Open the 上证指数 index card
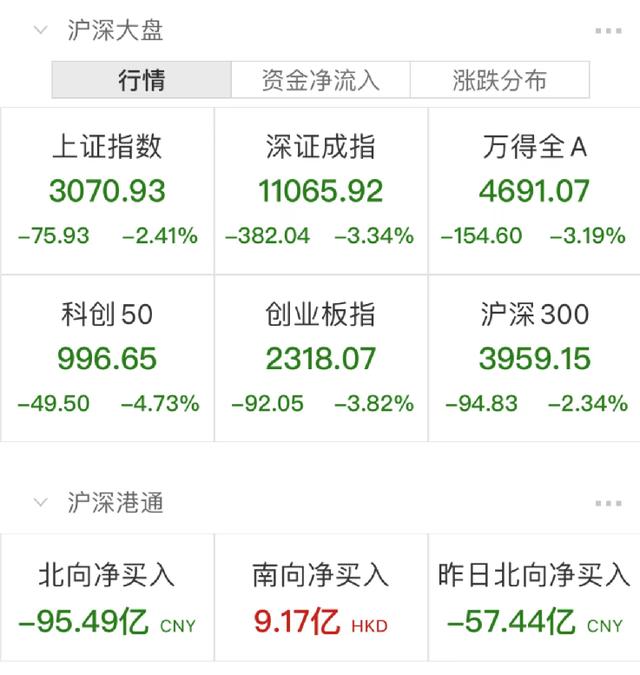The image size is (640, 675). 107,191
